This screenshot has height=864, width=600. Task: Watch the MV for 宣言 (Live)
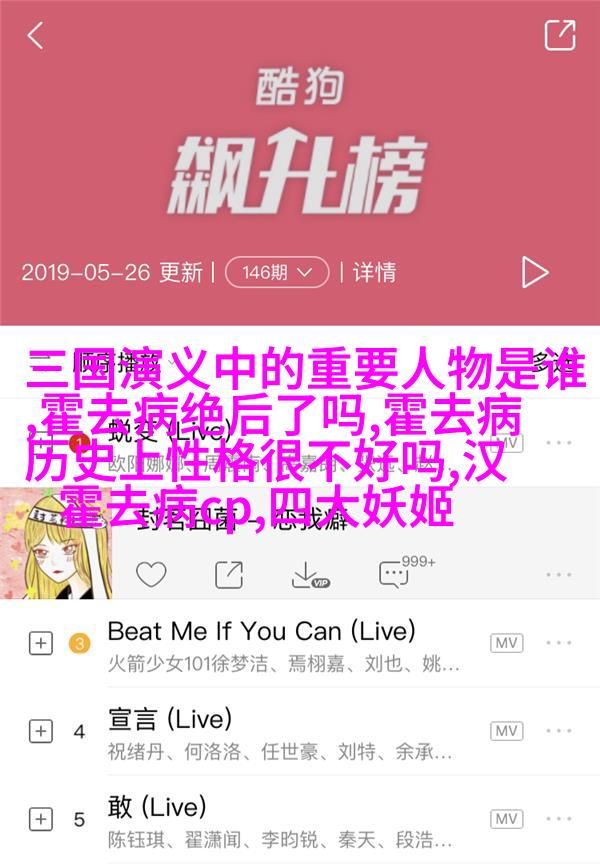[x=506, y=731]
